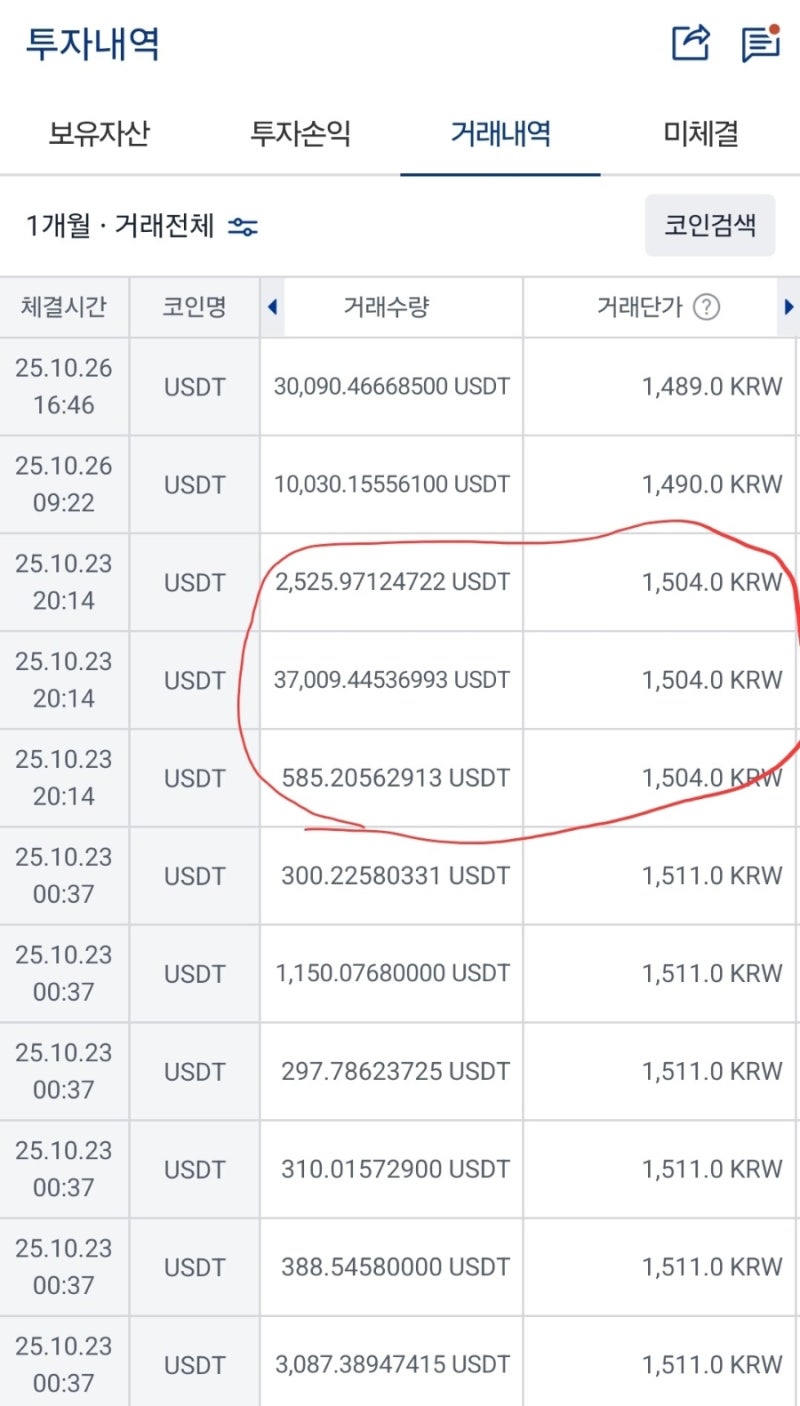The width and height of the screenshot is (800, 1406).
Task: Select the 거래내역 tab
Action: 500,134
